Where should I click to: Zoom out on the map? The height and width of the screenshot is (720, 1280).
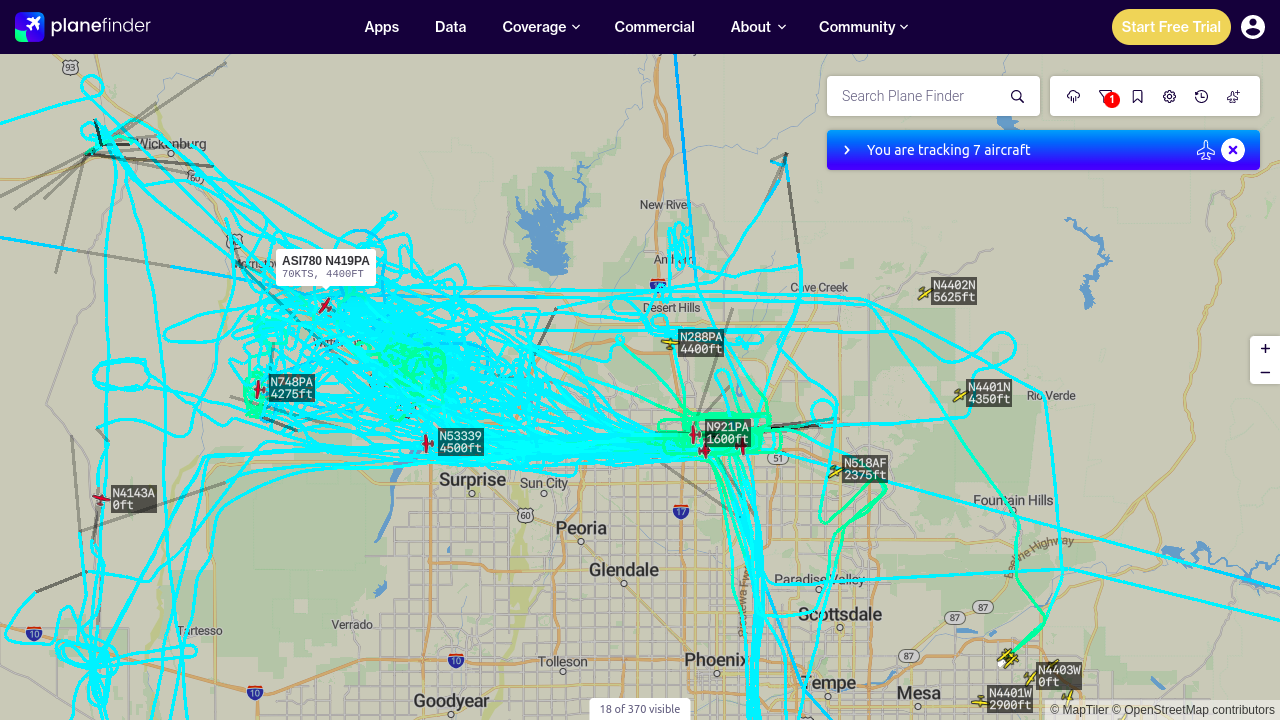pos(1265,372)
